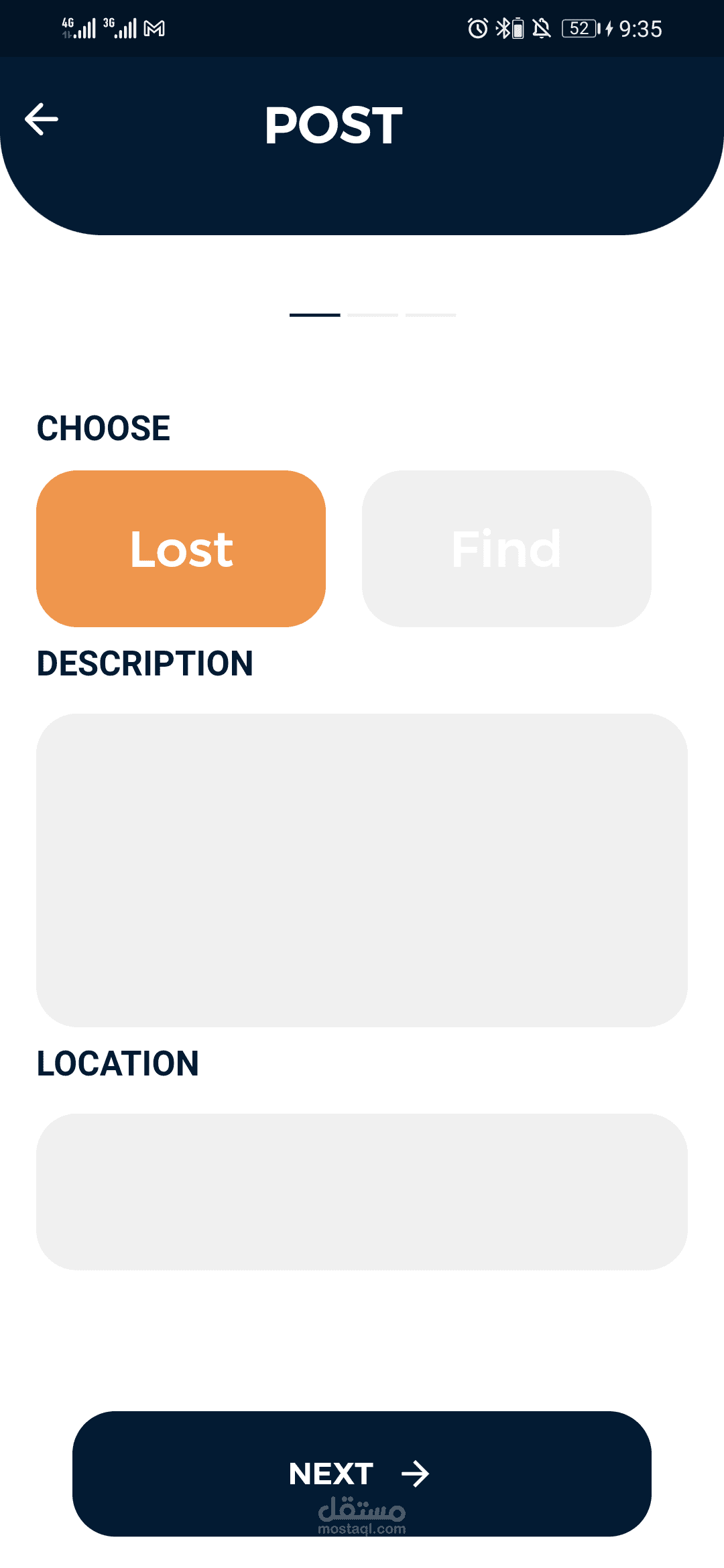
Task: Tap the Description text box
Action: [x=362, y=870]
